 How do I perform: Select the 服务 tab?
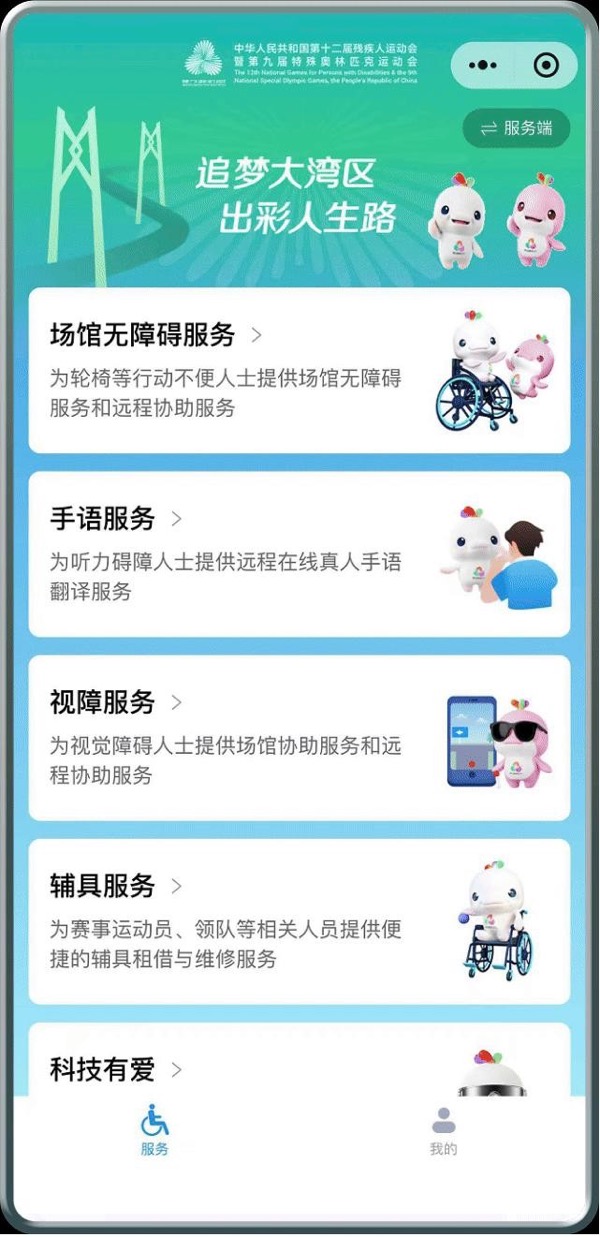click(155, 1132)
